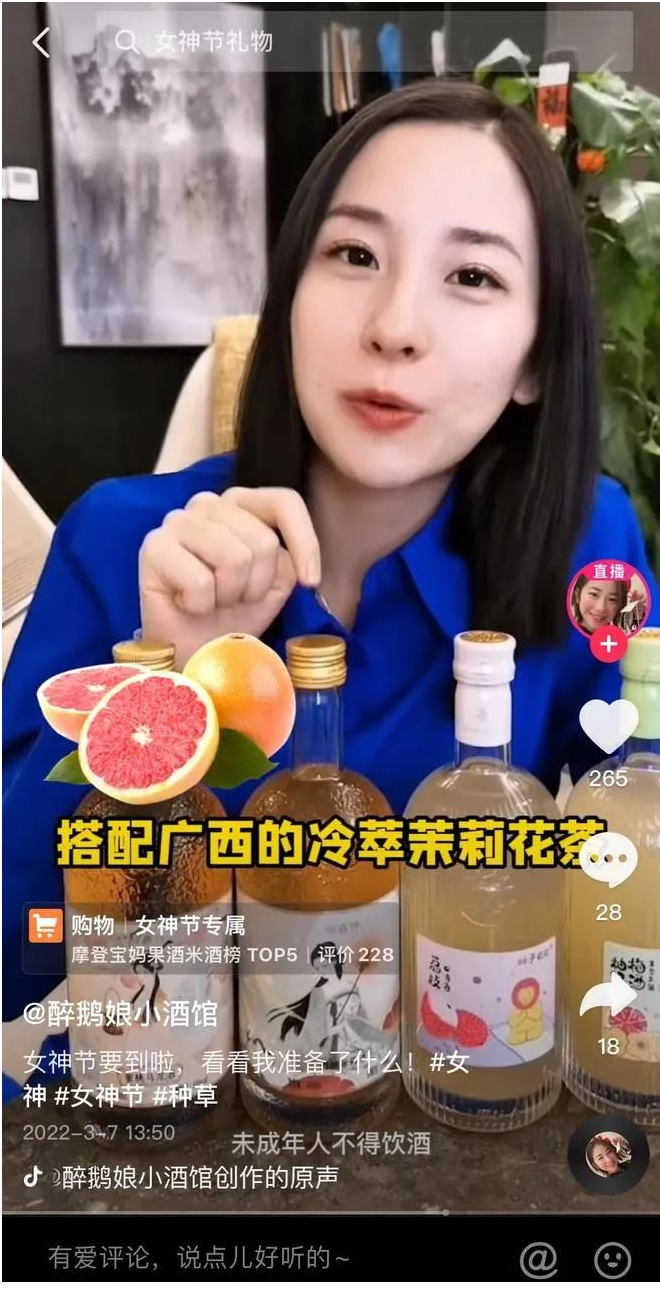Open the creator's live stream avatar
Viewport: 660px width, 1297px height.
point(607,599)
